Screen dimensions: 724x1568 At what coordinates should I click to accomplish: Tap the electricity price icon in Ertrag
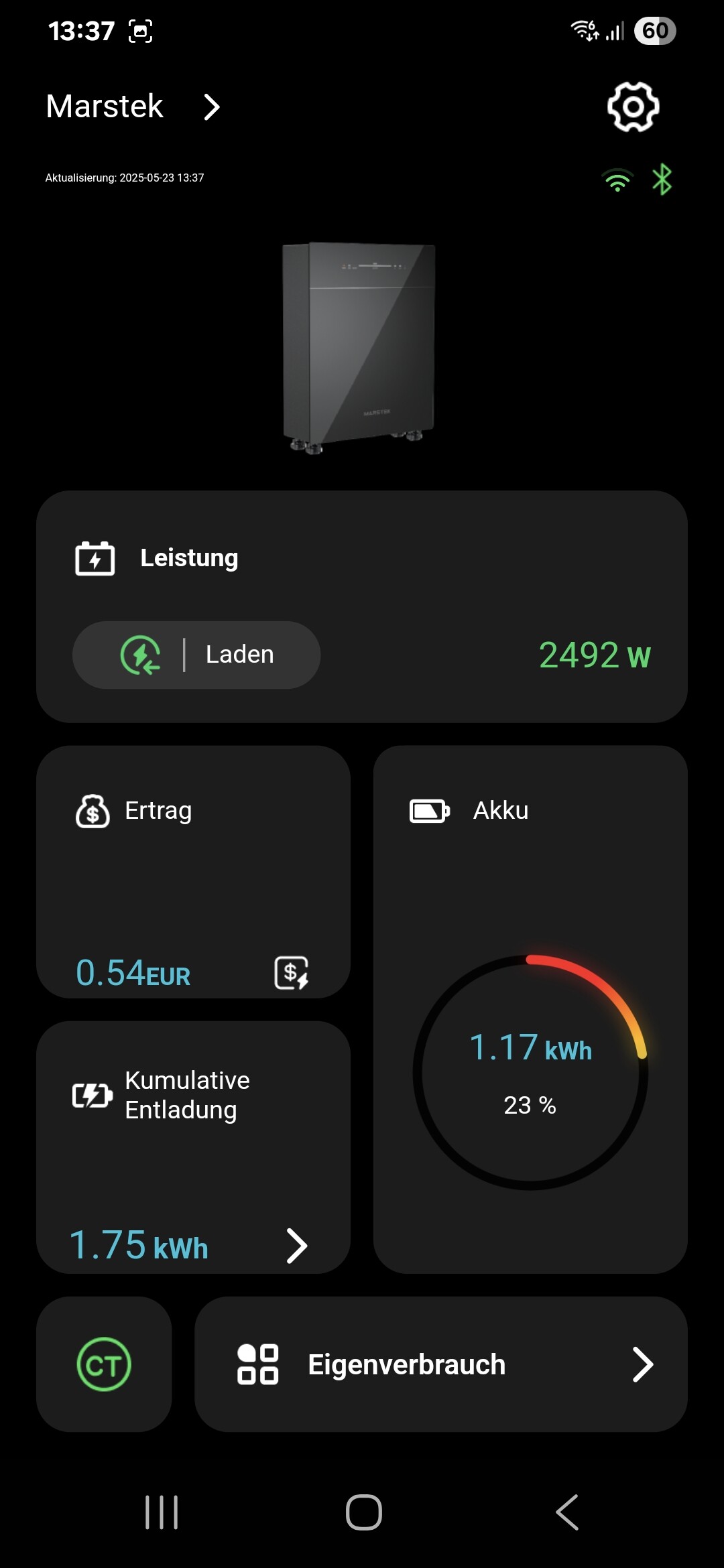pos(292,972)
